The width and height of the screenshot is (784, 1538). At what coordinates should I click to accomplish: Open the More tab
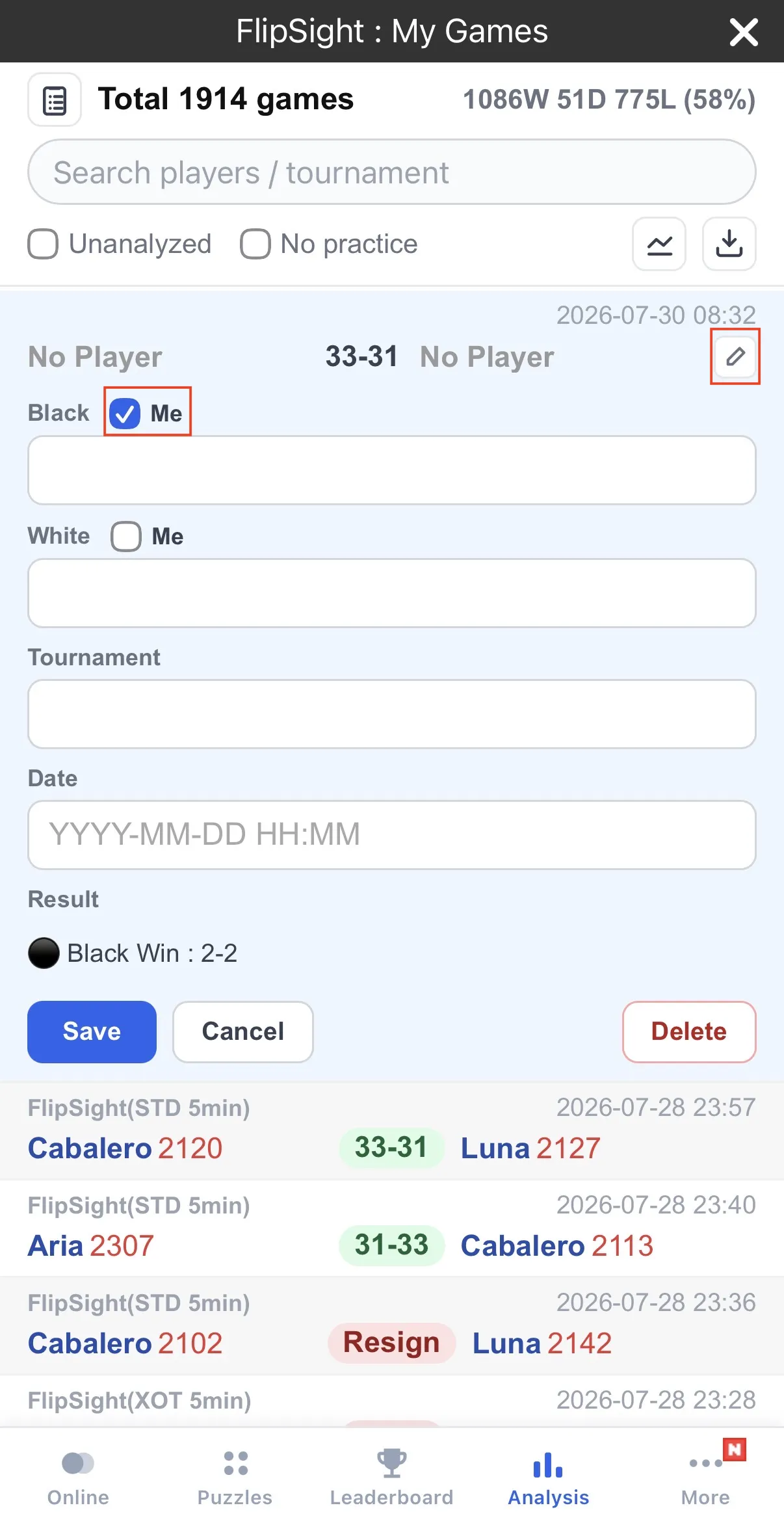click(x=705, y=1478)
